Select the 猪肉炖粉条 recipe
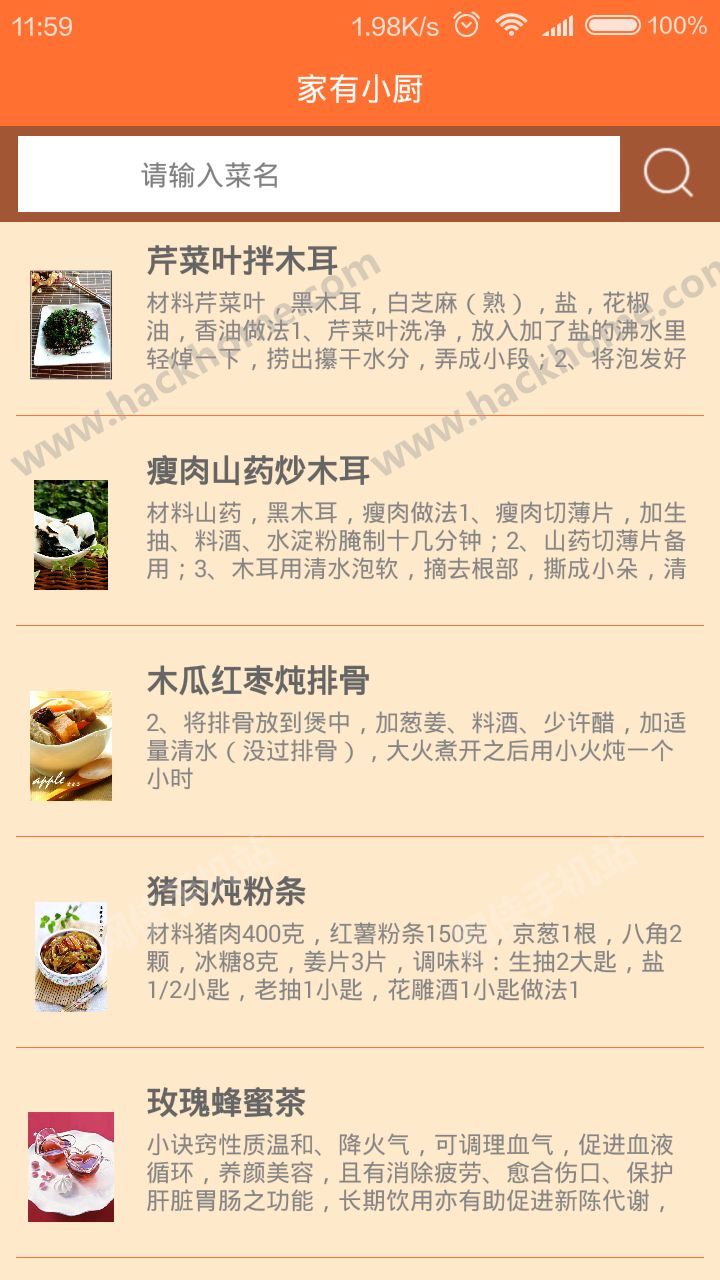Viewport: 720px width, 1280px height. pos(360,943)
